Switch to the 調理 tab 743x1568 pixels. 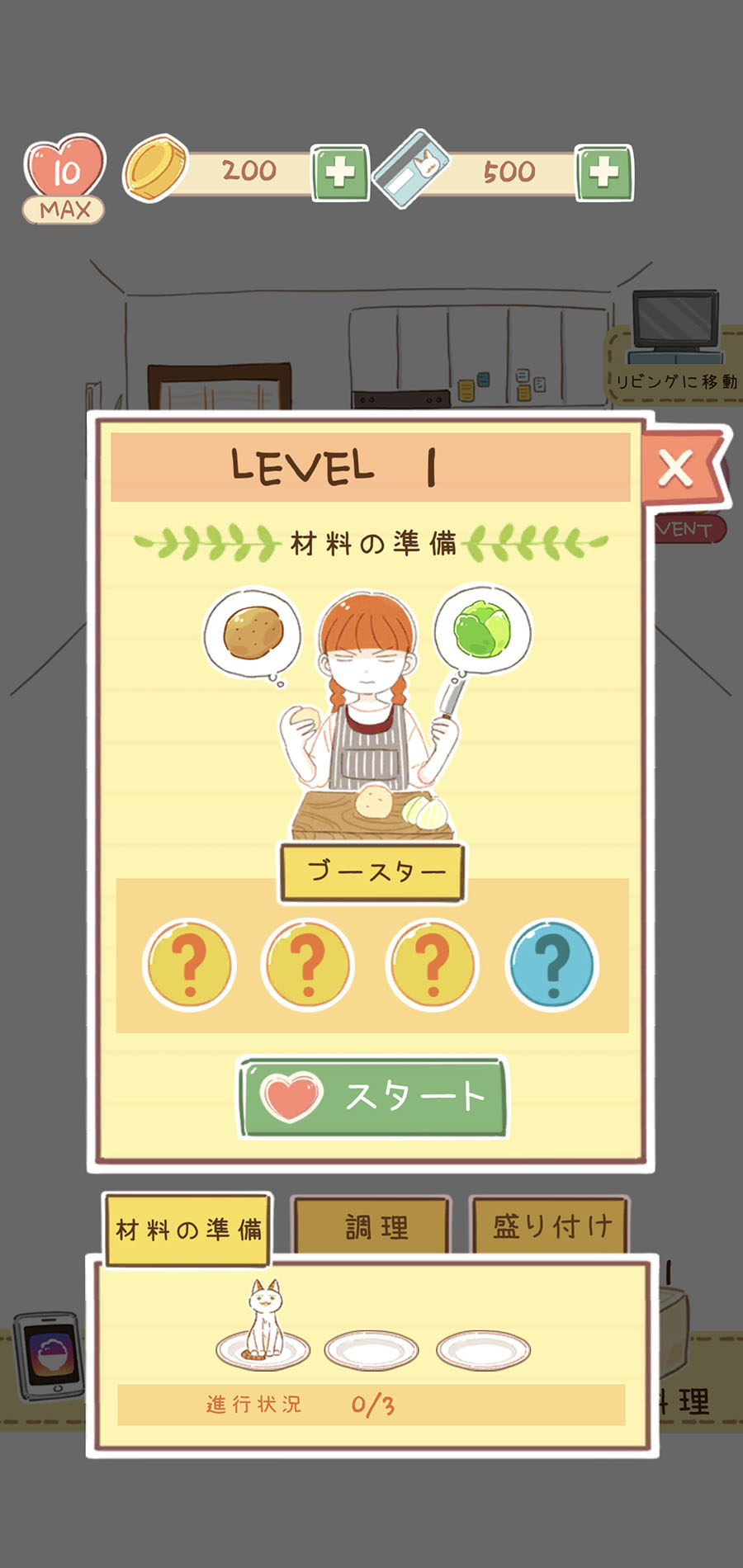pyautogui.click(x=373, y=1228)
